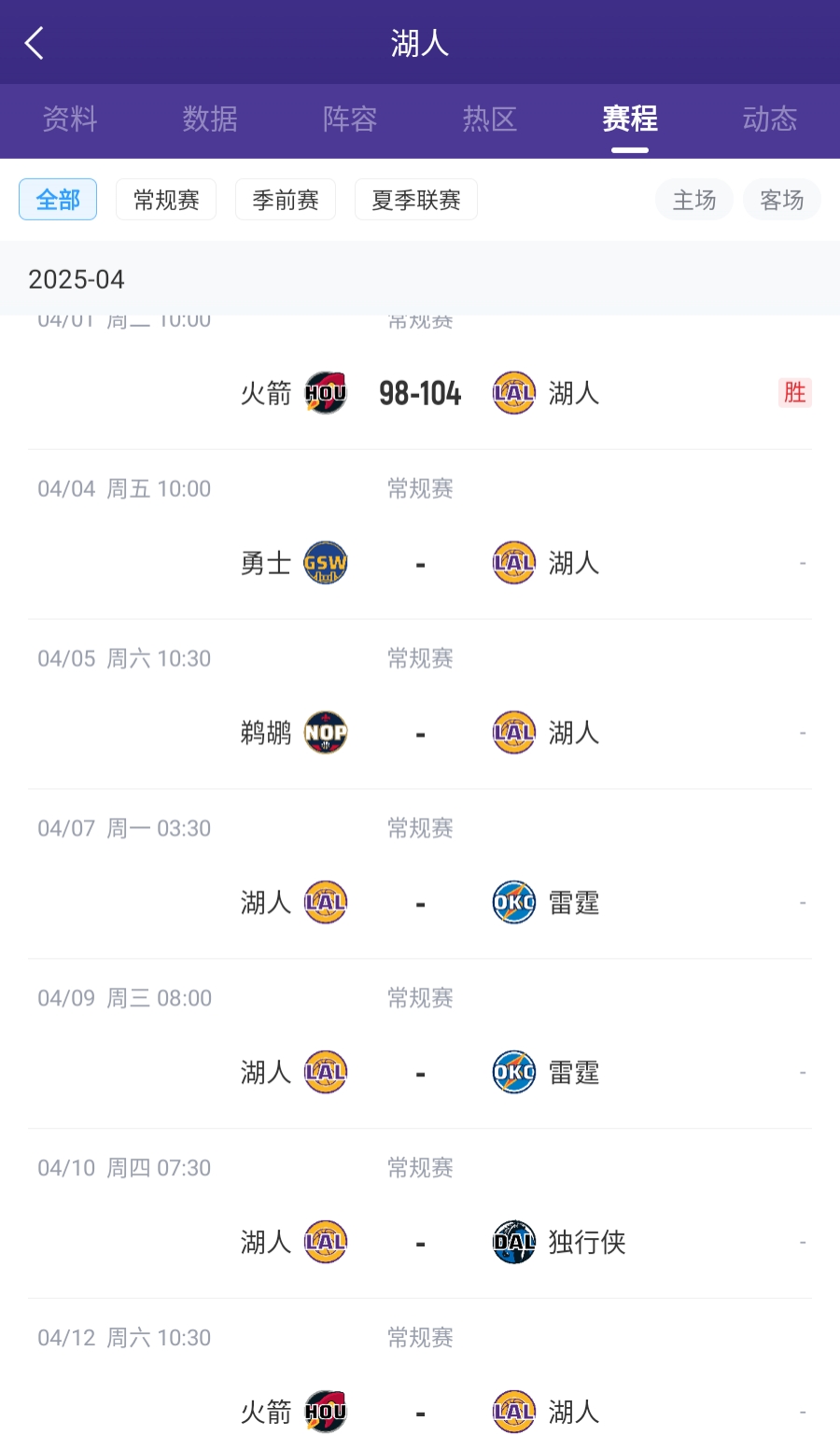
Task: Open the 04/10 湖人 vs 独行侠 game
Action: point(420,1243)
